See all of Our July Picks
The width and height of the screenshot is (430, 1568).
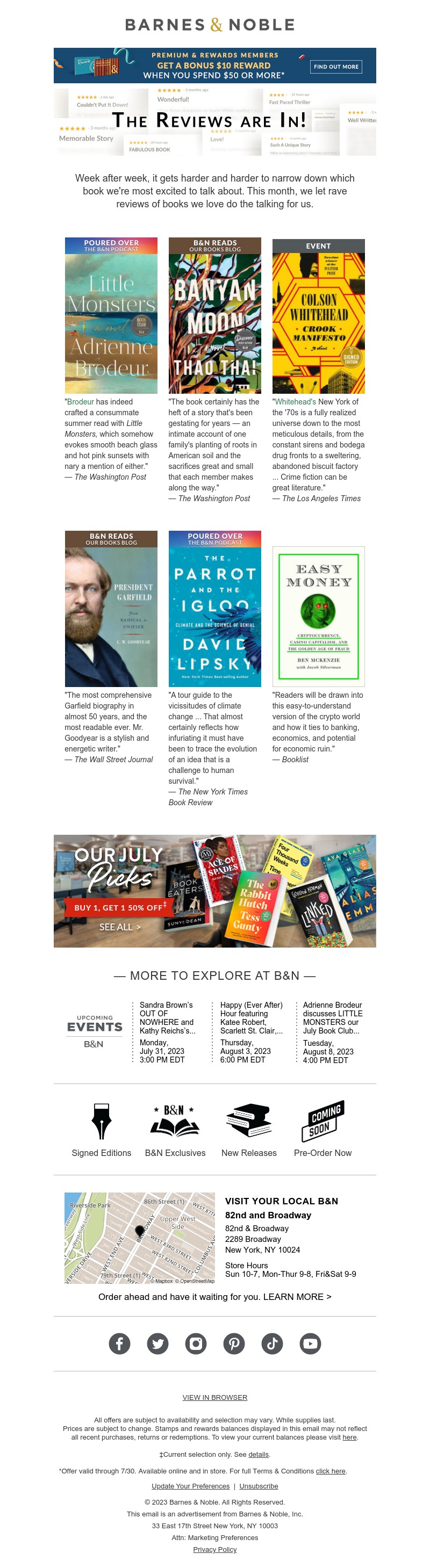pyautogui.click(x=120, y=927)
